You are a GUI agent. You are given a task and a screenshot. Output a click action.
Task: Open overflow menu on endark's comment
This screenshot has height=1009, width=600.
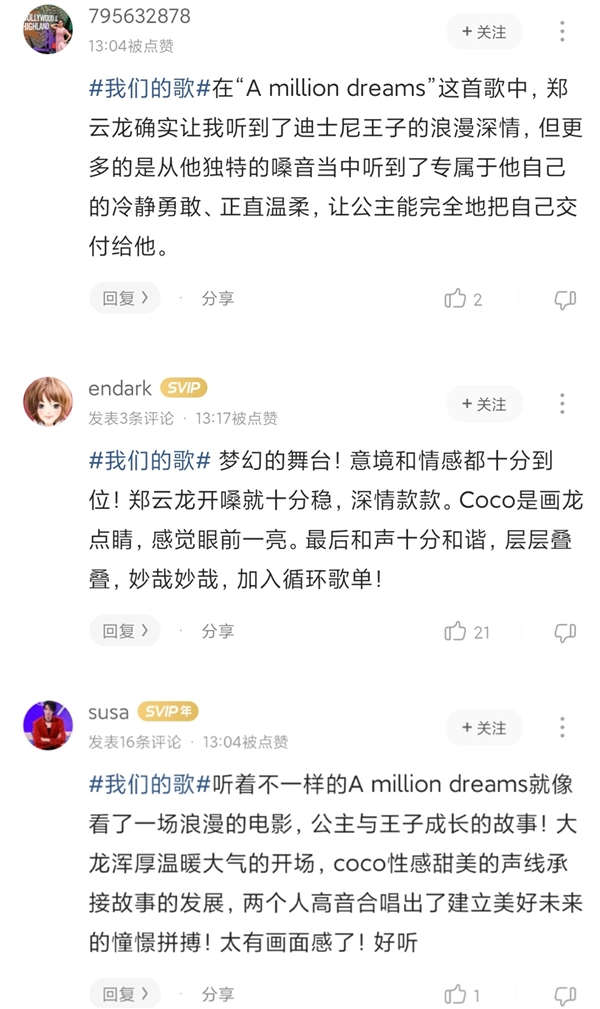point(563,404)
